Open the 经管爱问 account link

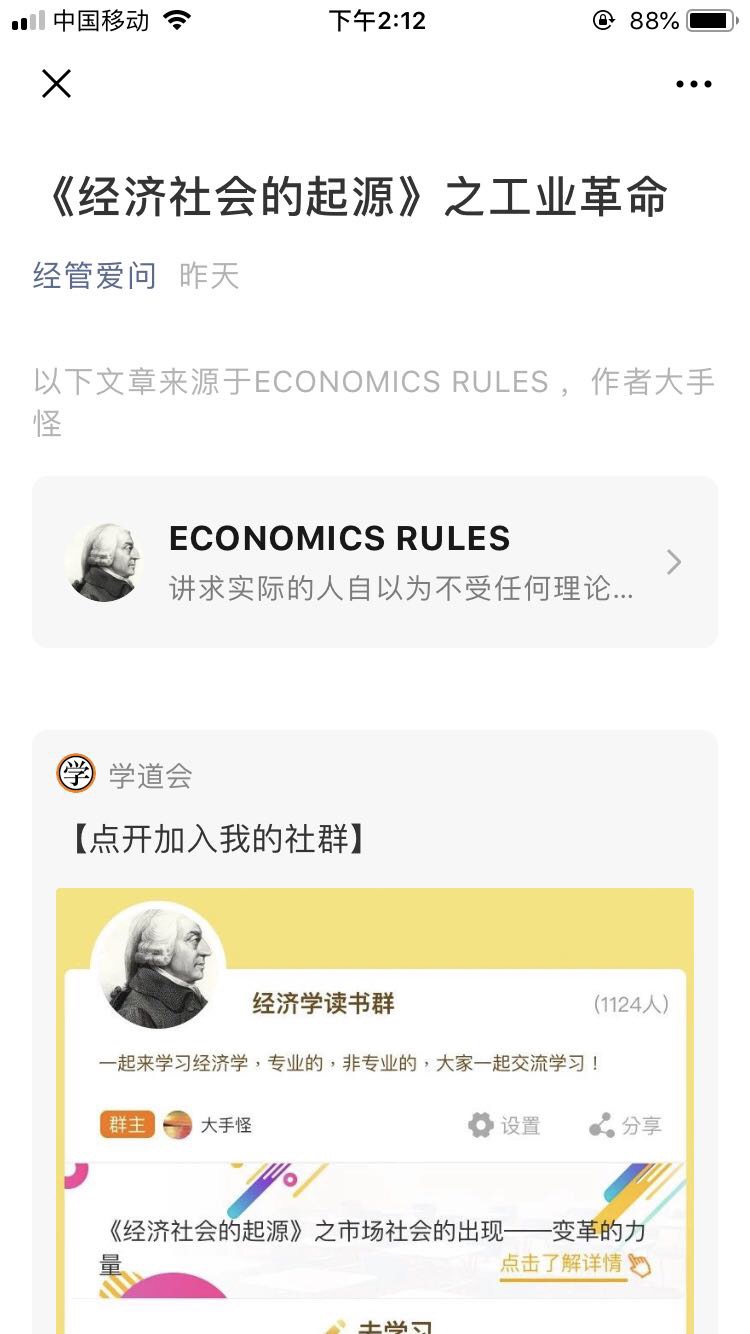tap(94, 276)
